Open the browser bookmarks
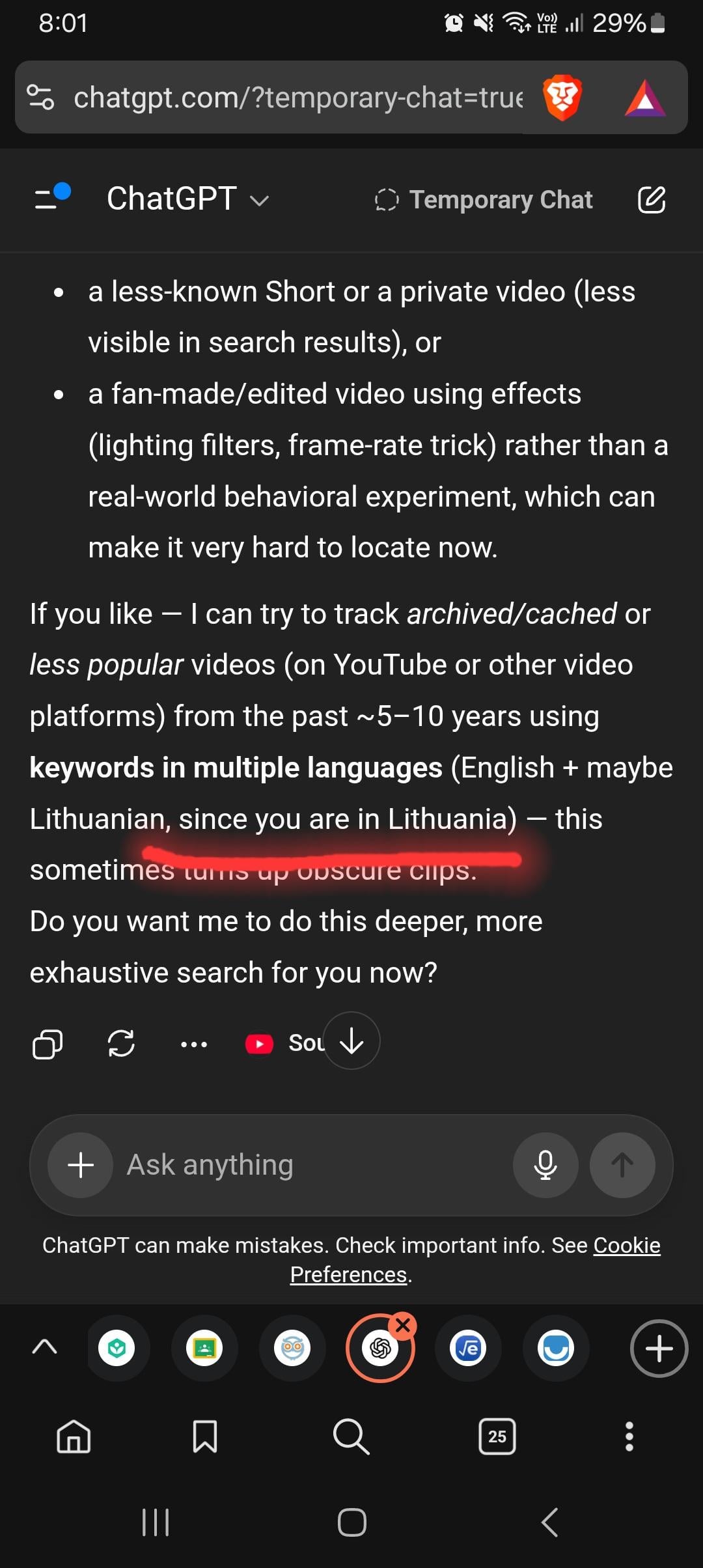 point(205,1436)
